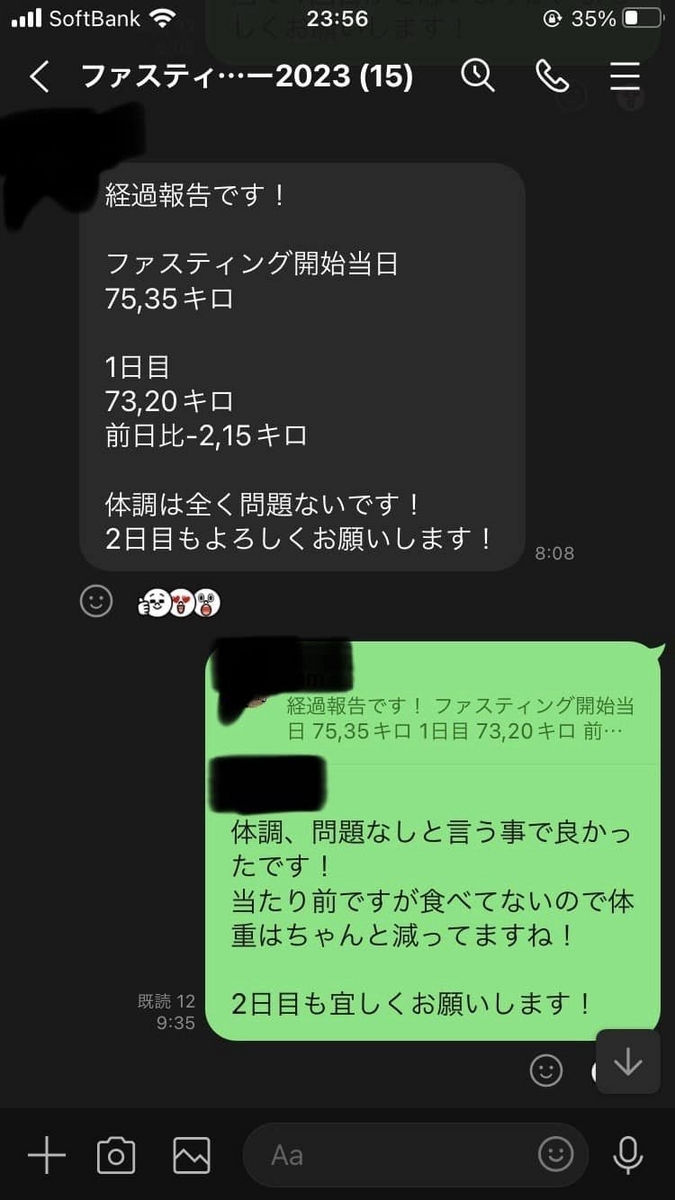
Task: Open the sticker and emoji picker
Action: (x=556, y=1156)
